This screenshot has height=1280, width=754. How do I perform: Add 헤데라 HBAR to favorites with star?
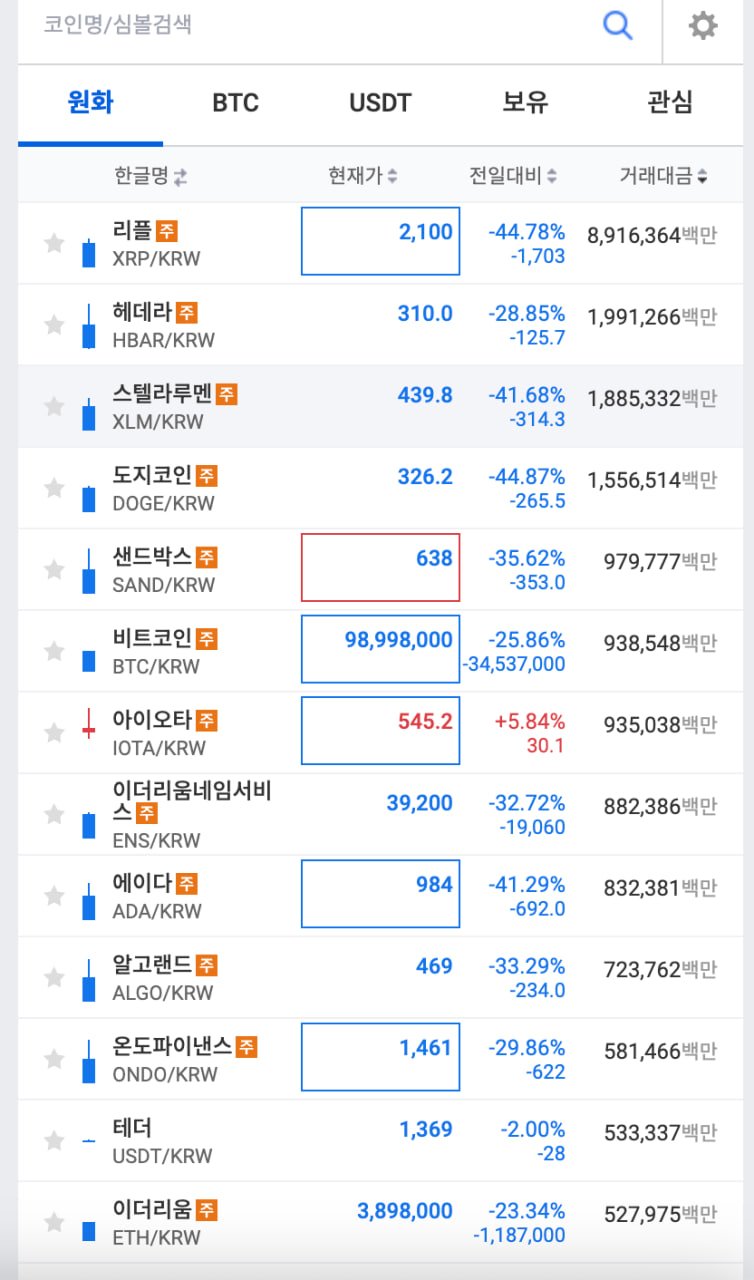pos(54,325)
